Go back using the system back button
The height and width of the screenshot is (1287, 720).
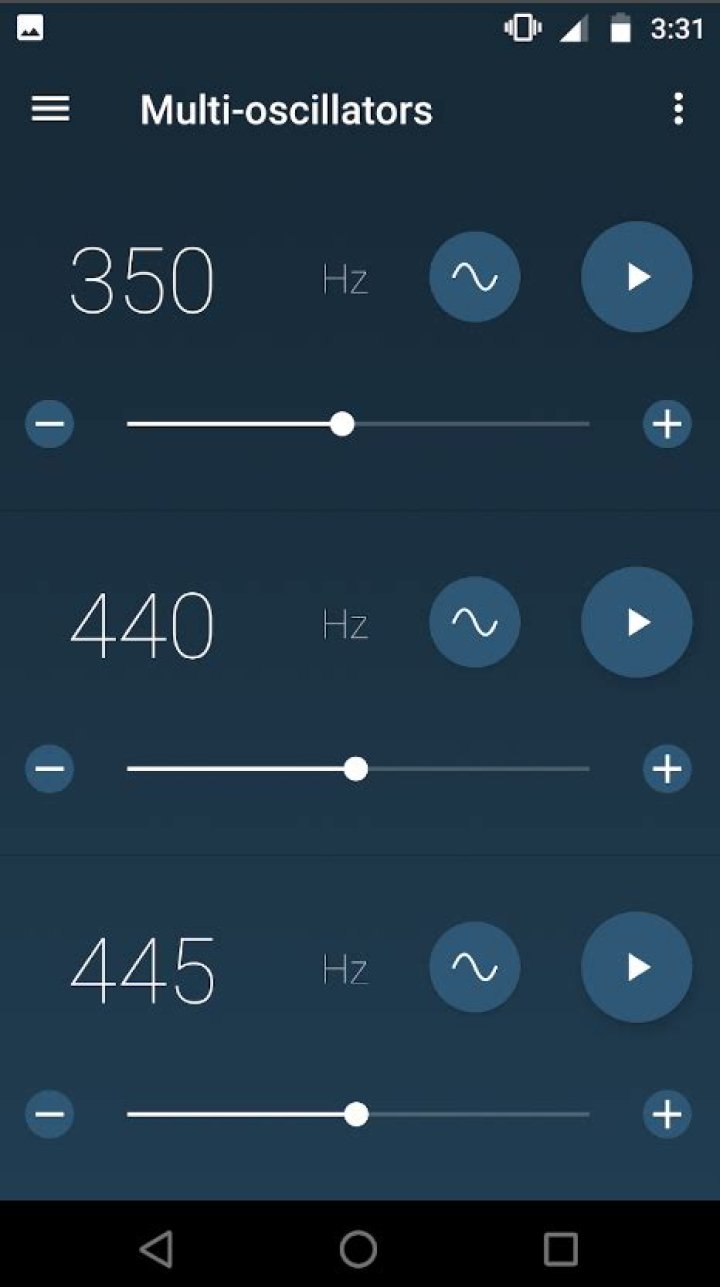[x=156, y=1248]
